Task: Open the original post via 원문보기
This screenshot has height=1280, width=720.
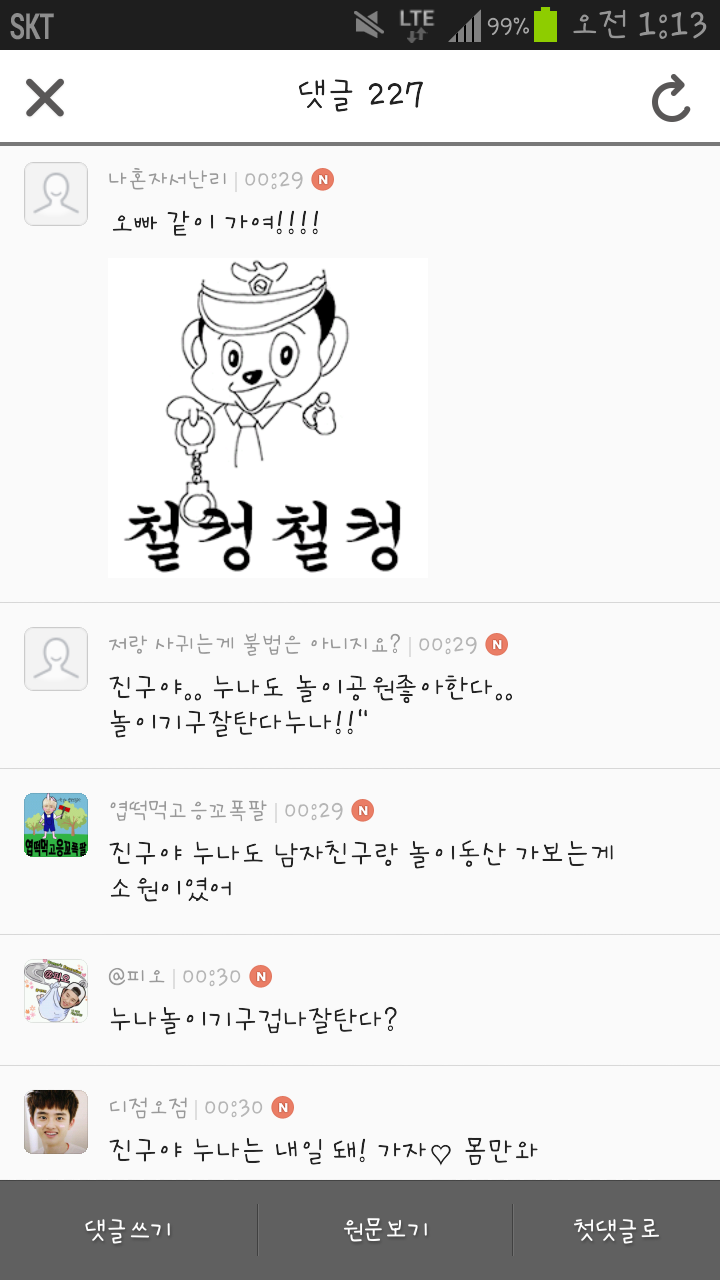Action: [385, 1230]
